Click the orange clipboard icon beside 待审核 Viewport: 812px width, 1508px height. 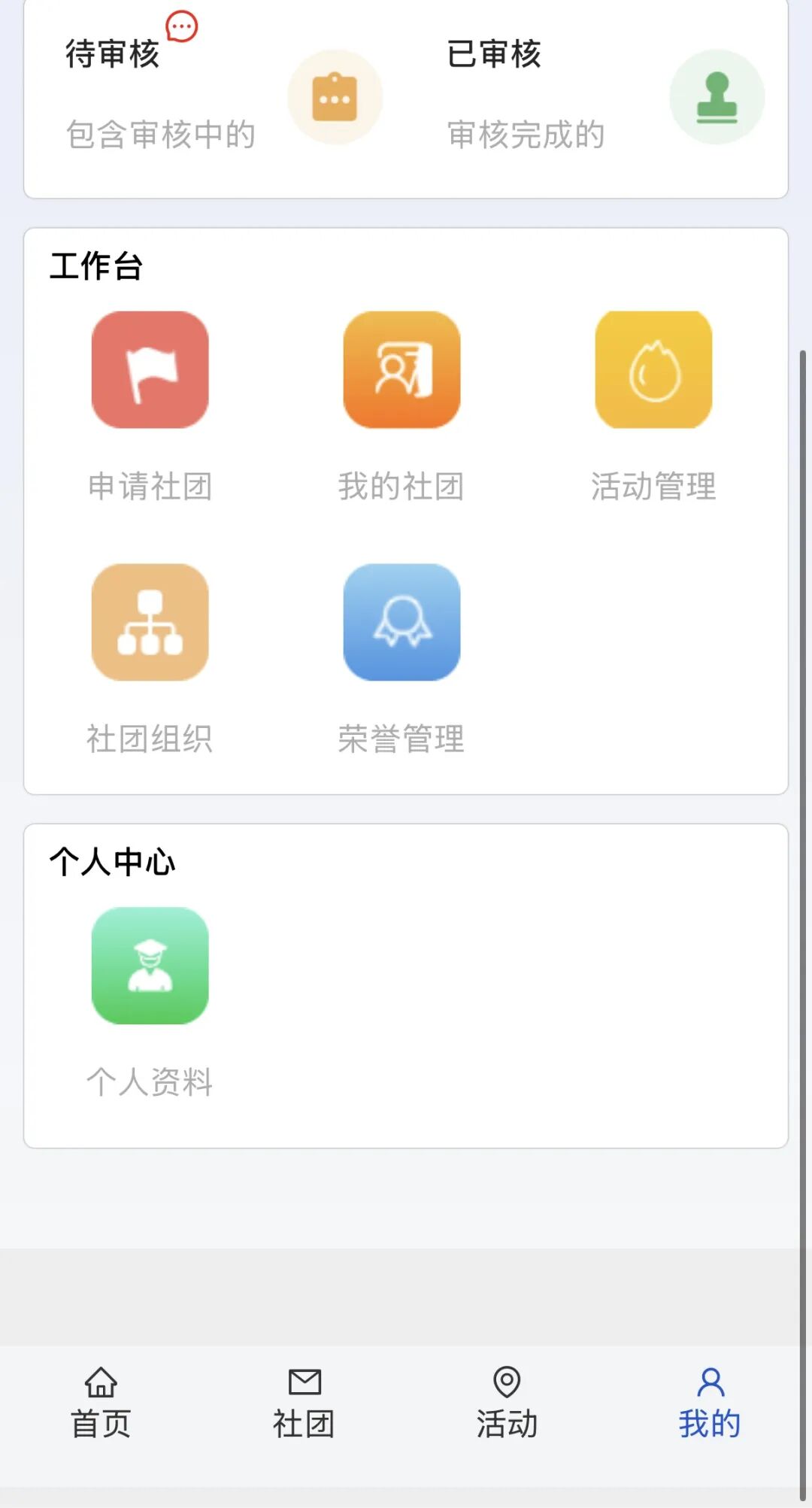click(335, 98)
